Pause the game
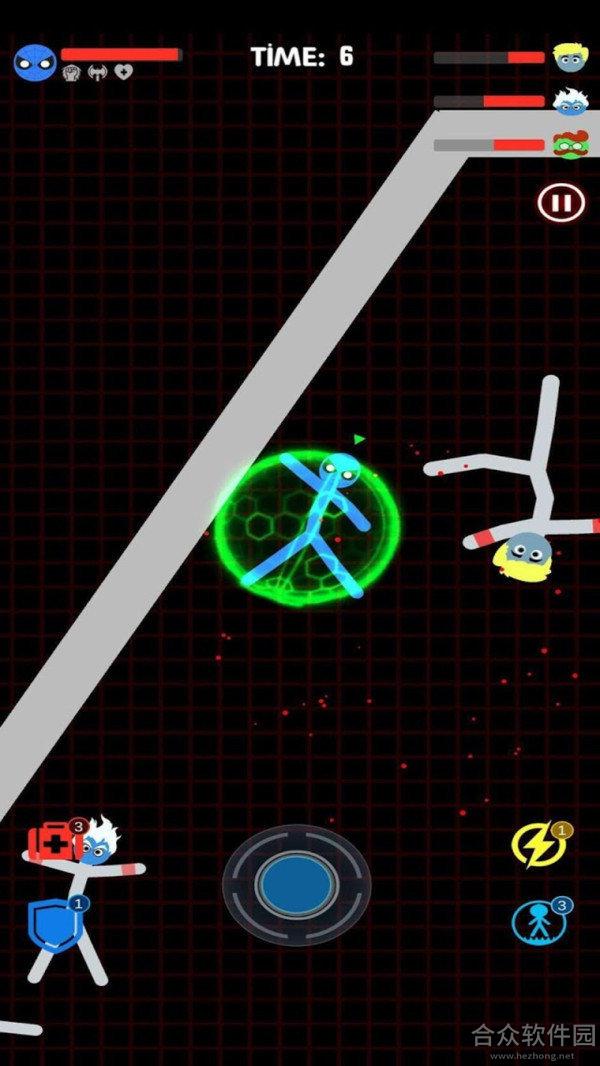This screenshot has width=600, height=1066. tap(561, 203)
